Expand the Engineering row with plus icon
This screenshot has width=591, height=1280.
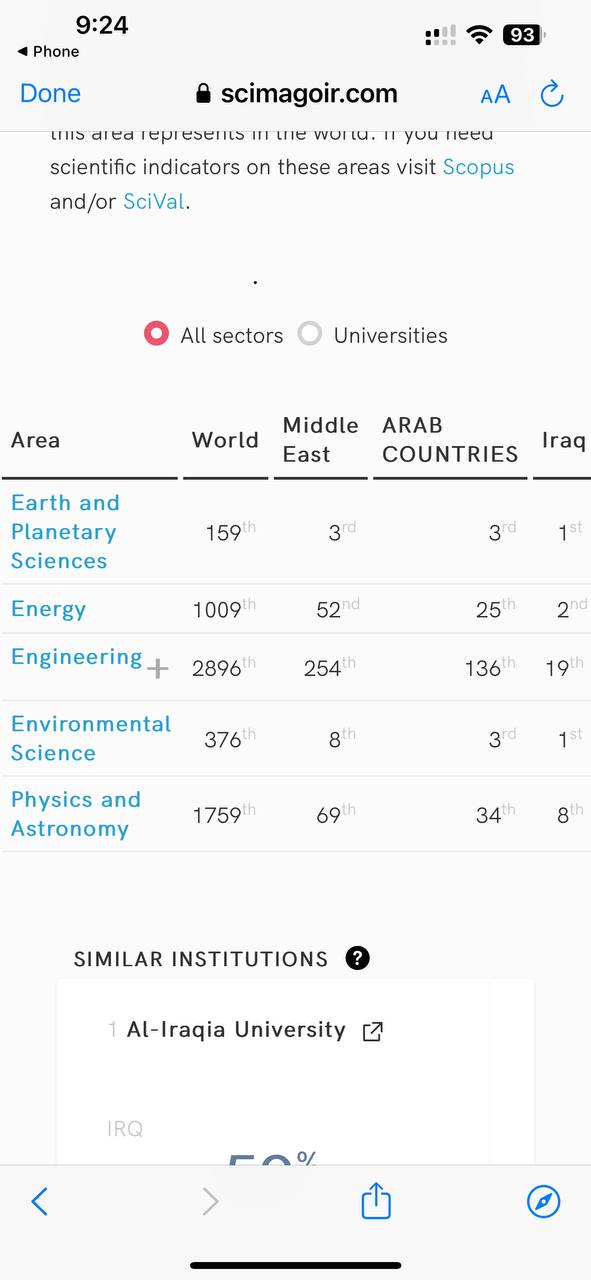[158, 668]
